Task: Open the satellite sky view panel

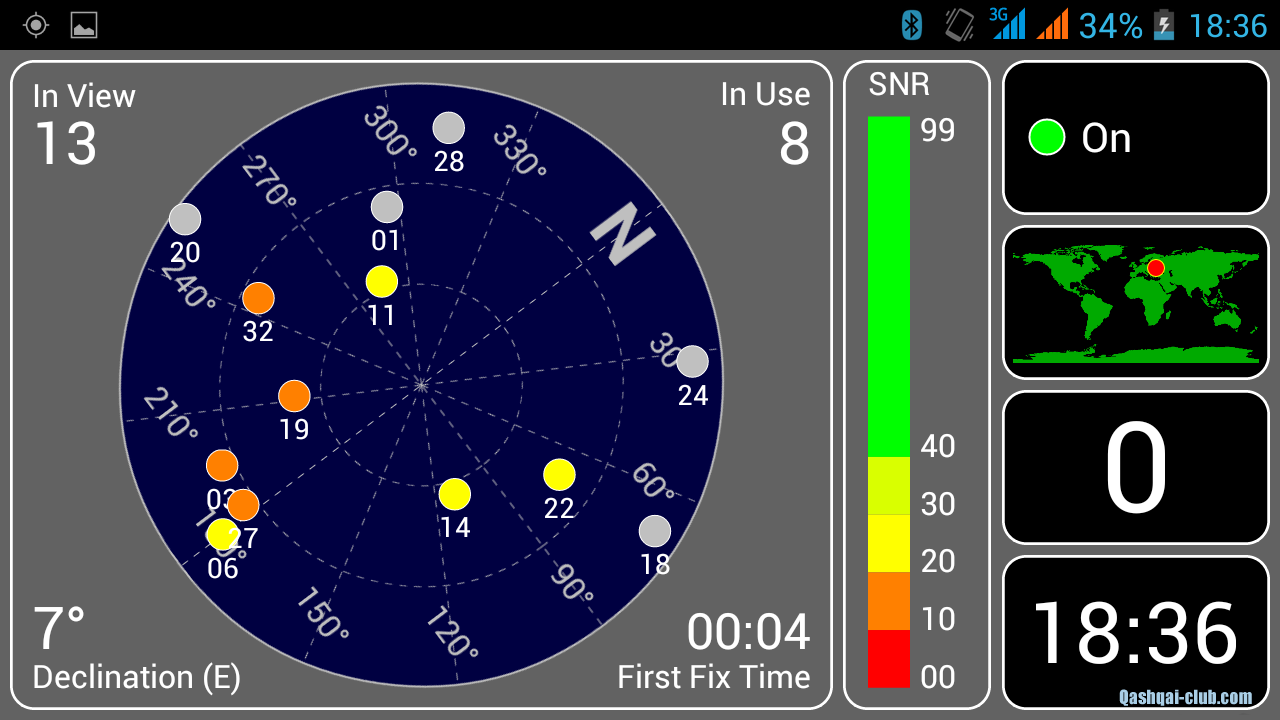Action: (420, 385)
